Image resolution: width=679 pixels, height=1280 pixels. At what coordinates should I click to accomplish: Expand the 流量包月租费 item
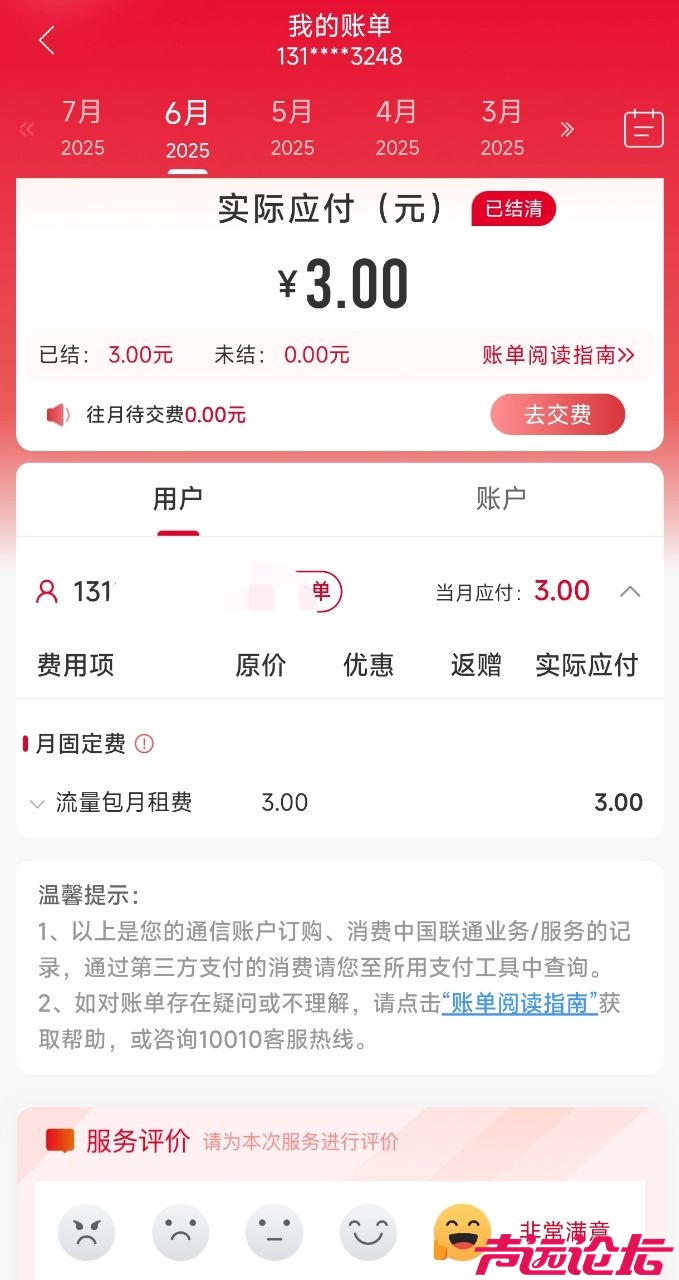[37, 803]
